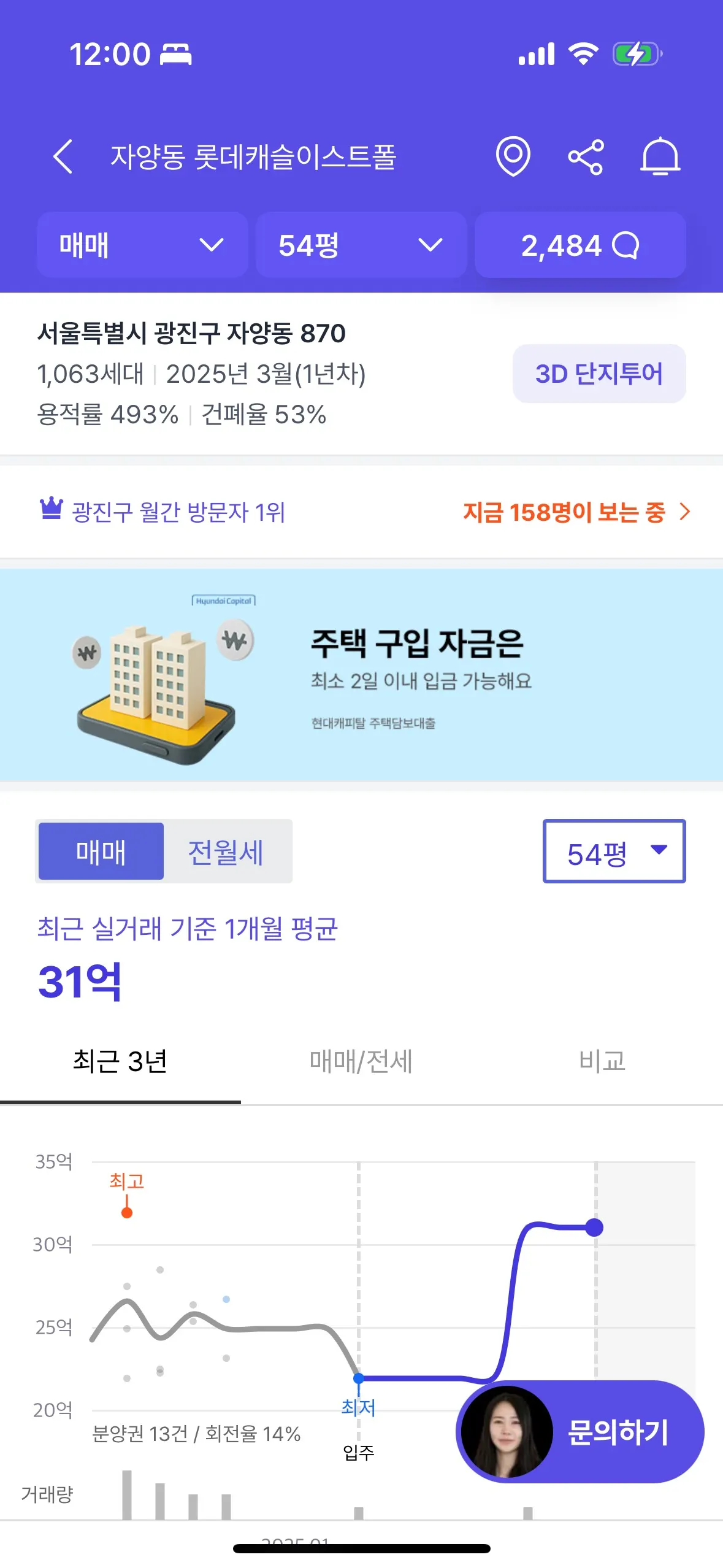Select the 최근 3년 chart tab
This screenshot has width=723, height=1568.
120,1061
